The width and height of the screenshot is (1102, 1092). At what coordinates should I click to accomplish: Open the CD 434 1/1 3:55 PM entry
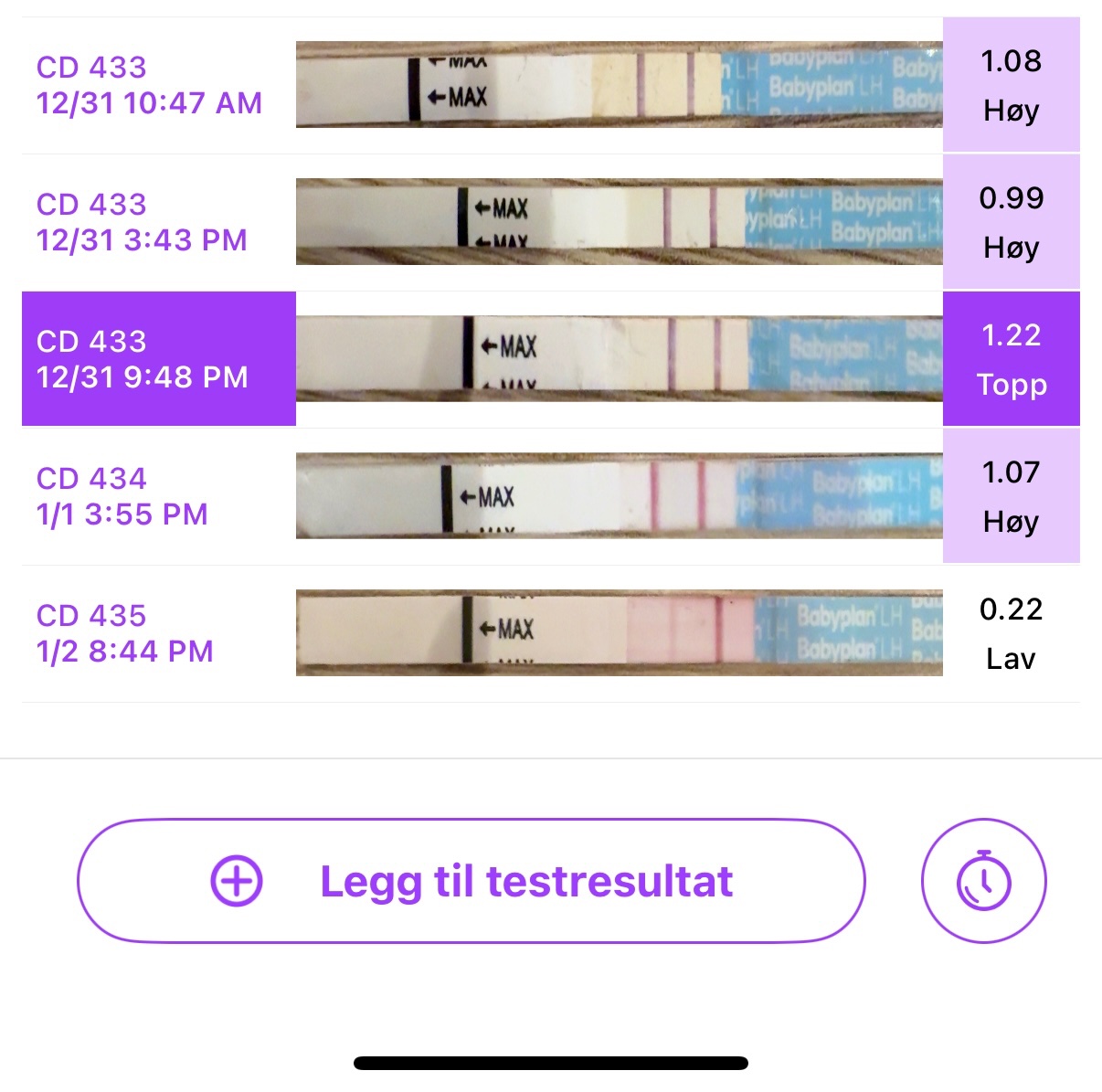pos(122,496)
